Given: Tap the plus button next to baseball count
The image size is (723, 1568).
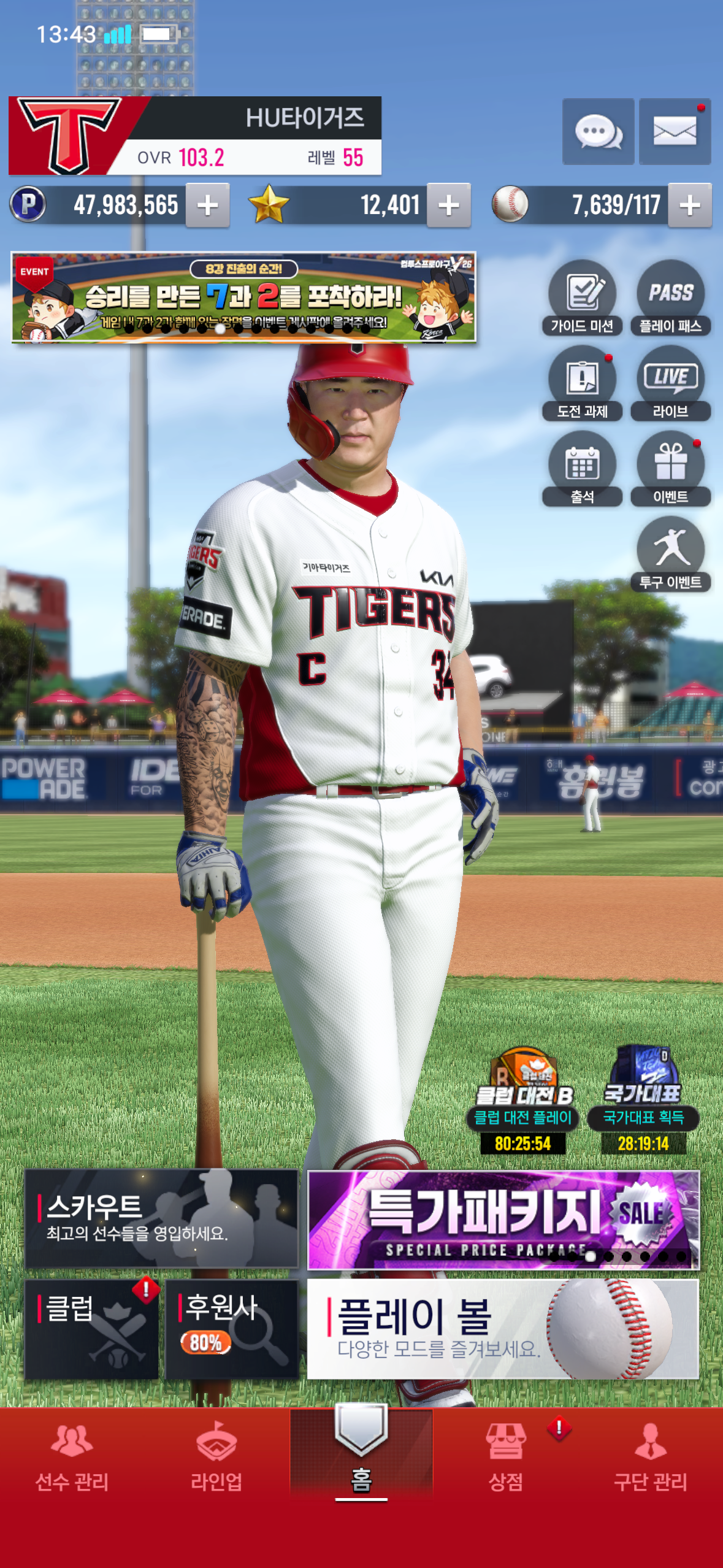Looking at the screenshot, I should (x=690, y=206).
